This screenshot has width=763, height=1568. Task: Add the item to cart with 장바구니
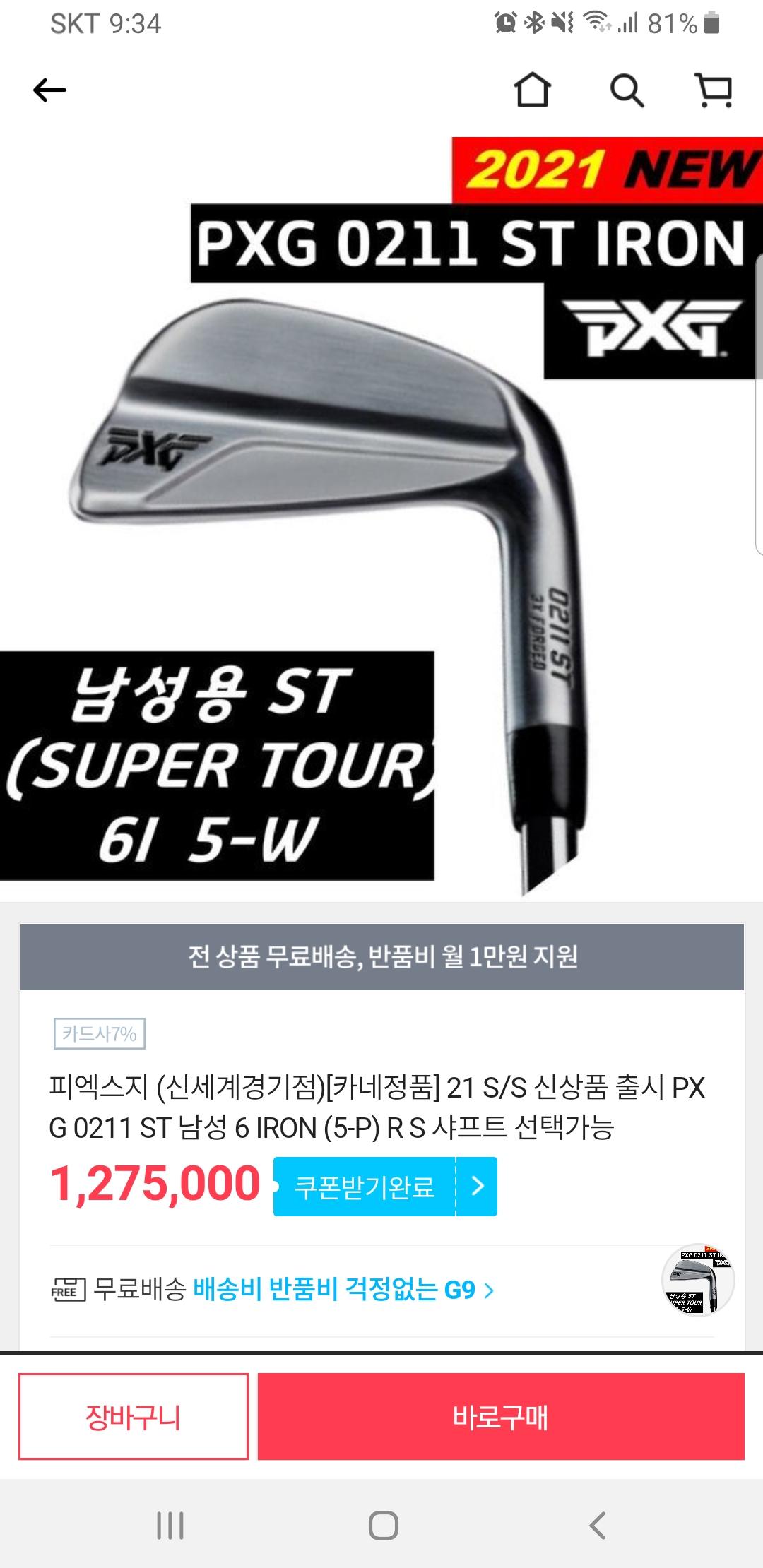point(134,1416)
